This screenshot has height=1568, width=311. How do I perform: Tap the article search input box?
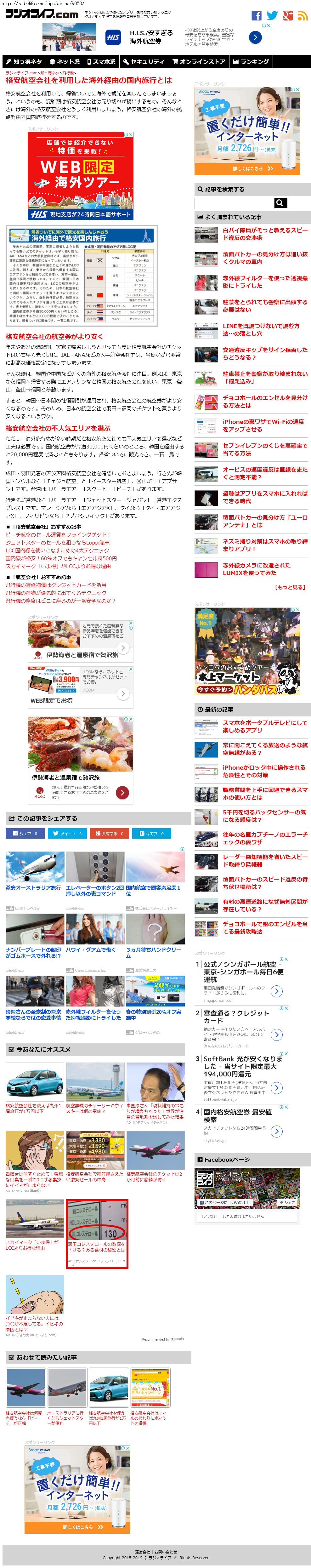click(x=234, y=203)
